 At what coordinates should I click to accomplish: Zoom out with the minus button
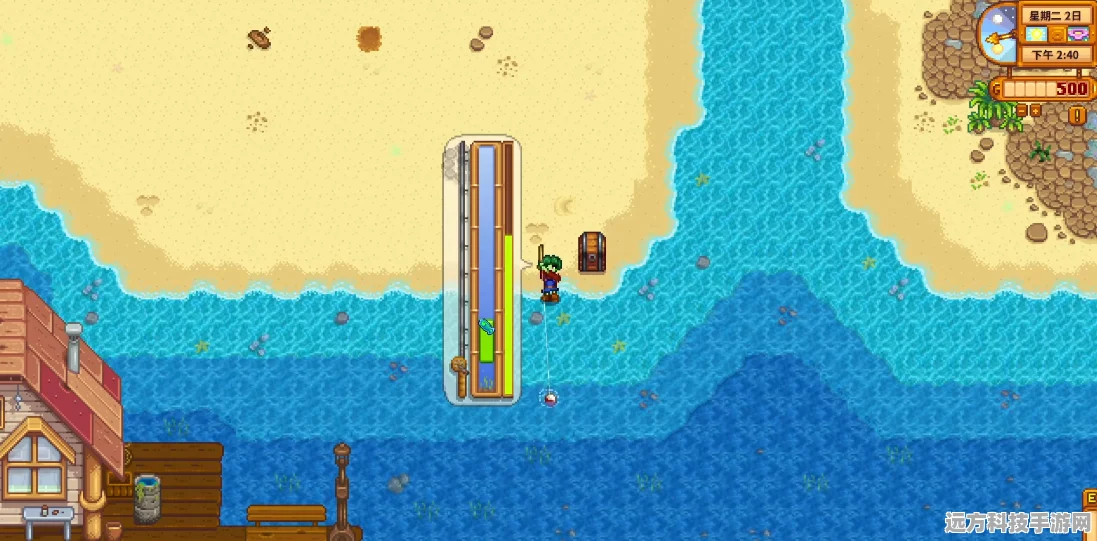[x=1021, y=111]
